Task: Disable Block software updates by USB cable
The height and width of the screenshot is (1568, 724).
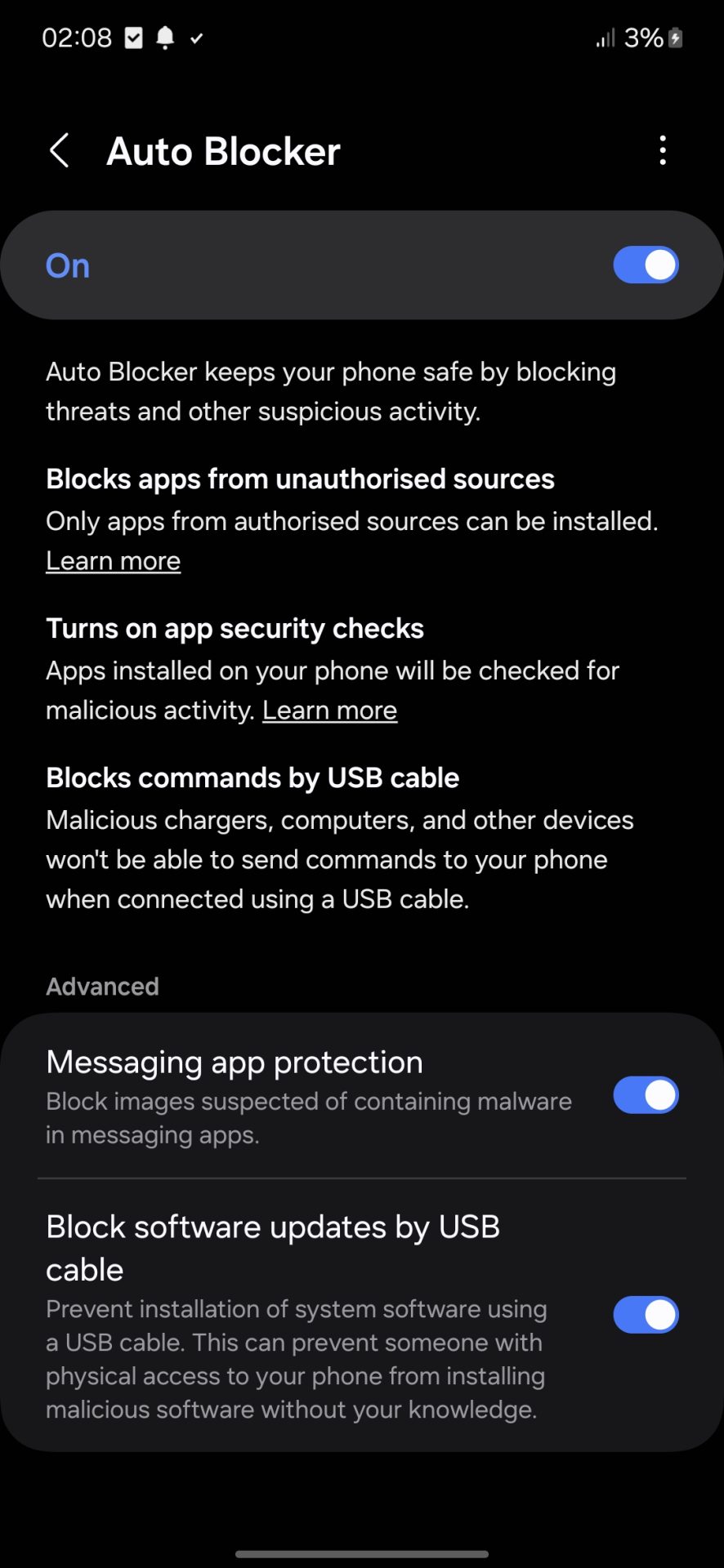Action: (646, 1315)
